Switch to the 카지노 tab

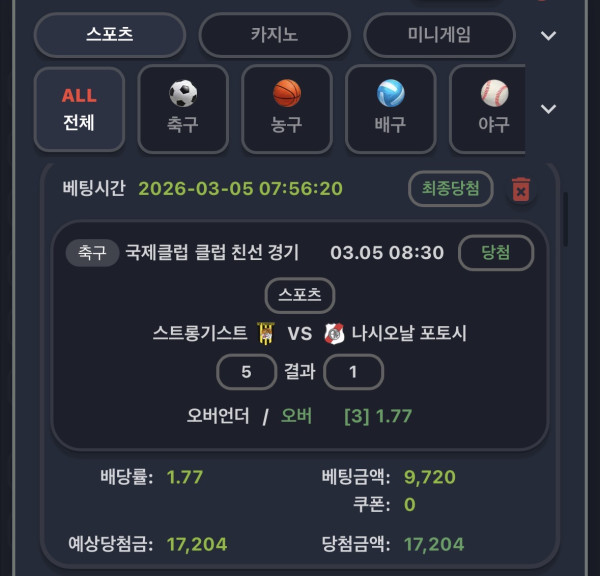[274, 35]
